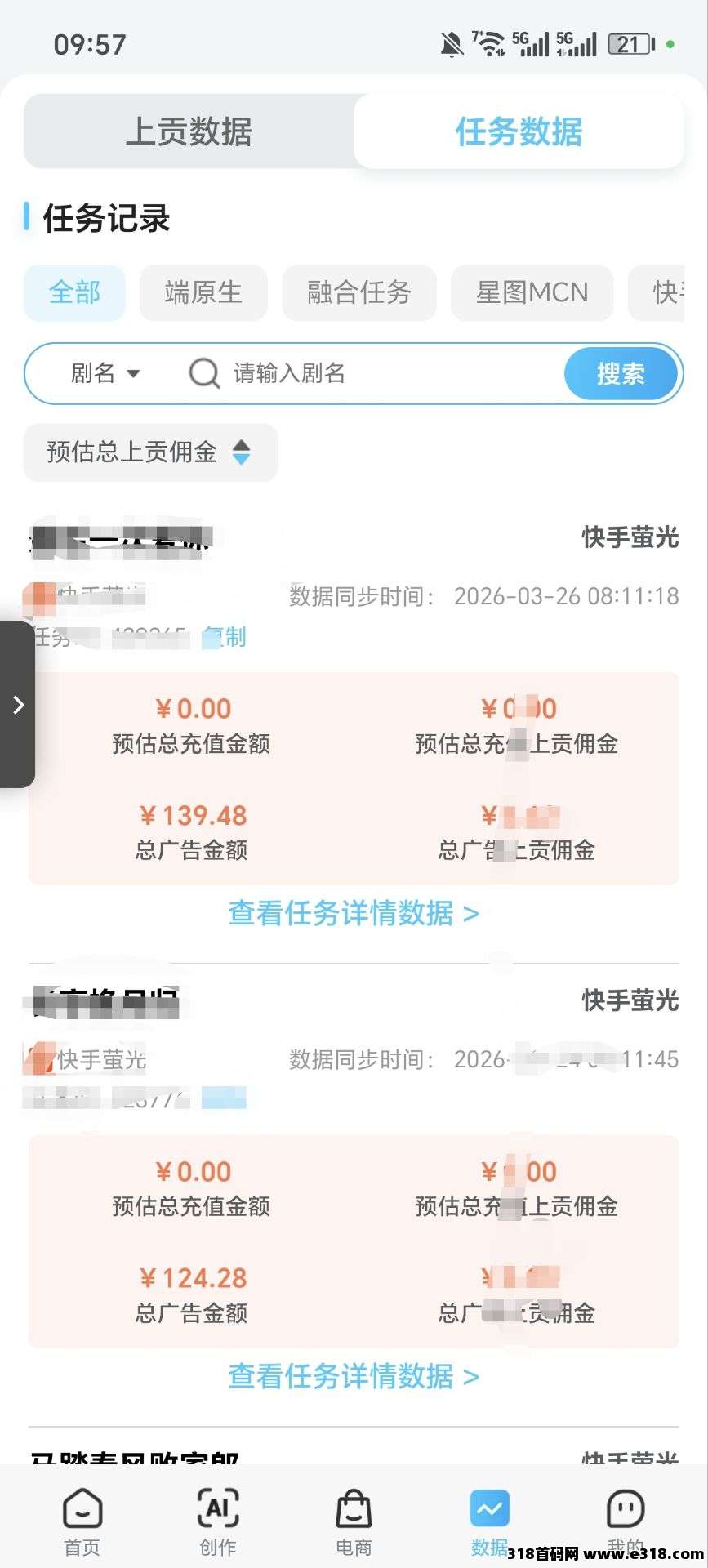This screenshot has height=1568, width=708.
Task: Filter tasks by 融合任务
Action: [x=358, y=292]
